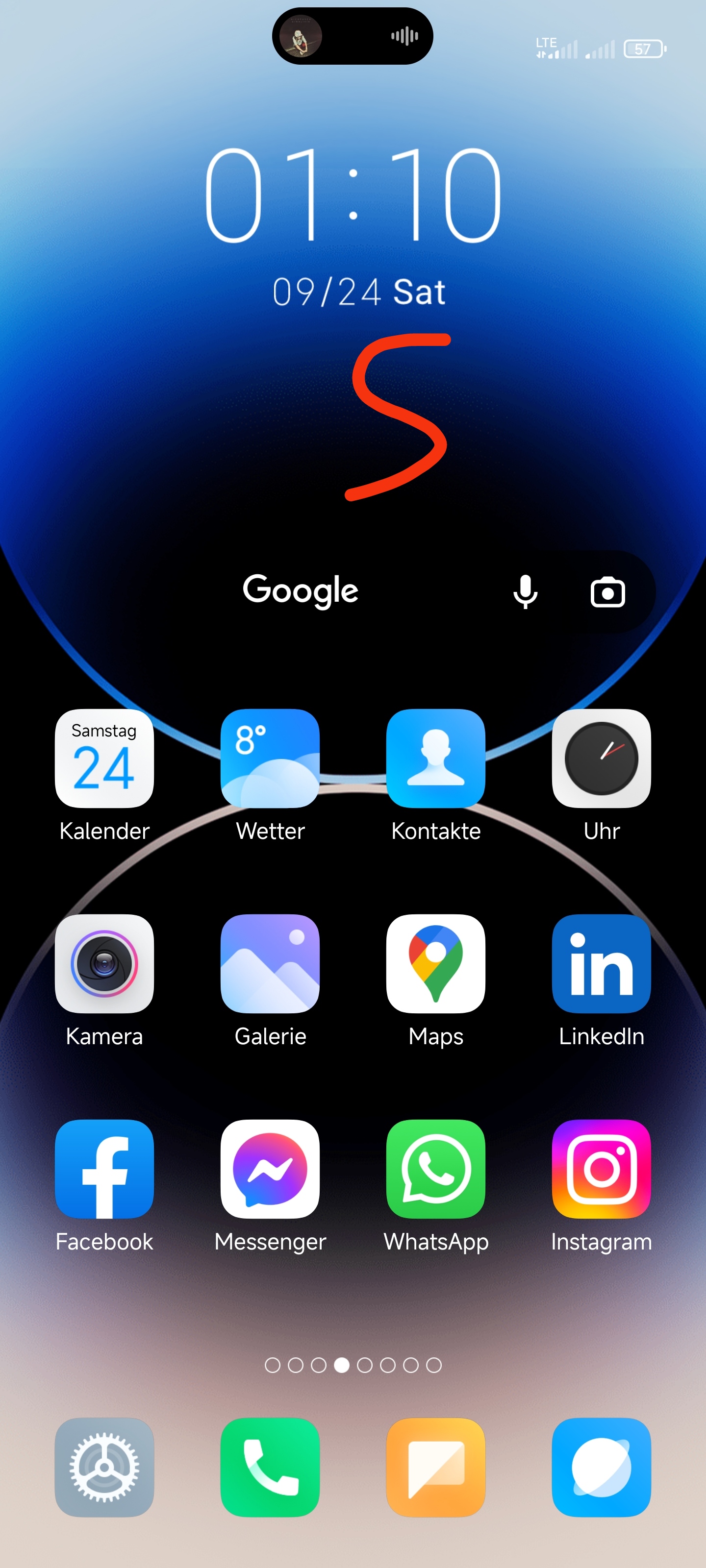
Task: Open the orange Messages app in dock
Action: (435, 1467)
